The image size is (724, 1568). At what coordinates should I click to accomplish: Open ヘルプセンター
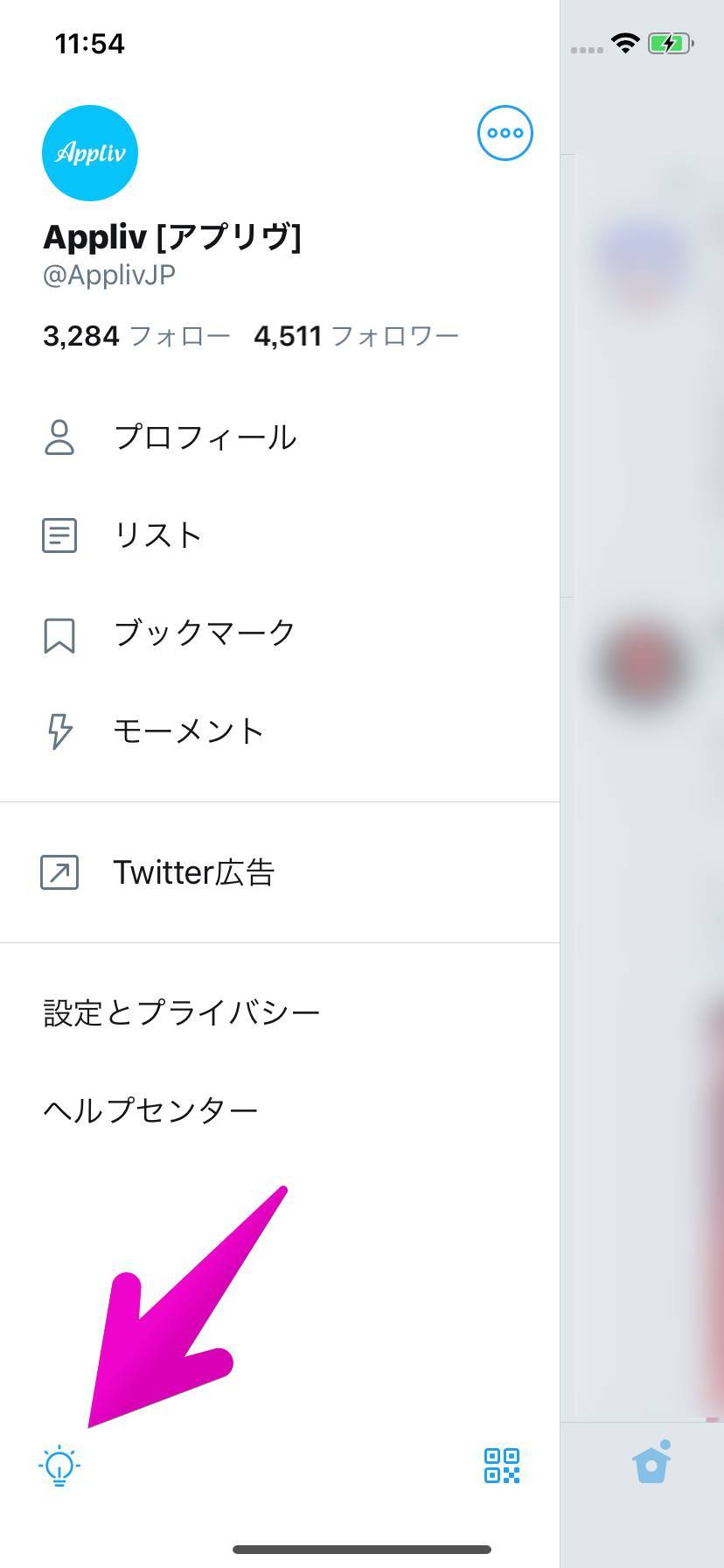150,1110
